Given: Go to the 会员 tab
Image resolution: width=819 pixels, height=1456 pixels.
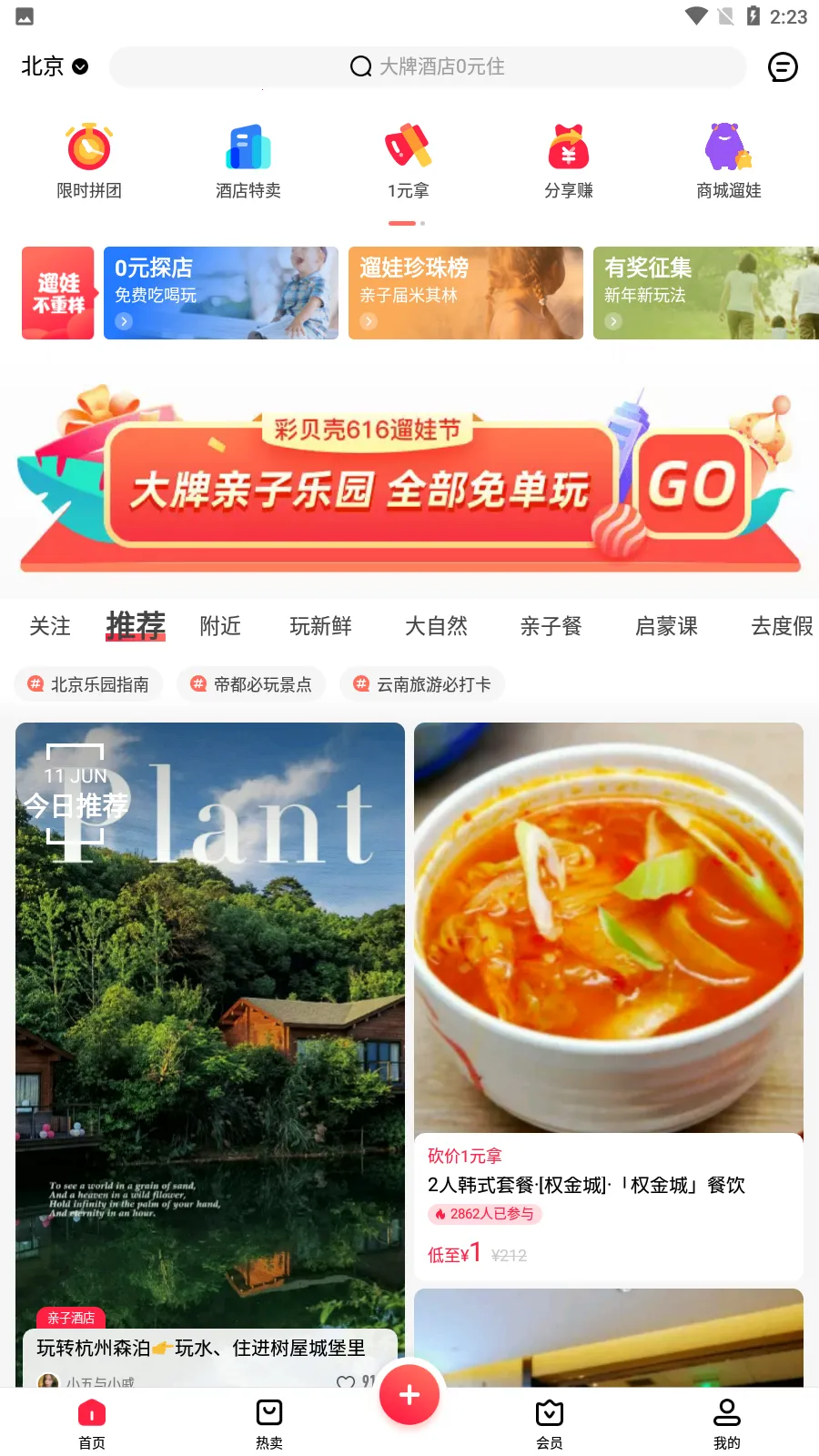Looking at the screenshot, I should [x=550, y=1422].
